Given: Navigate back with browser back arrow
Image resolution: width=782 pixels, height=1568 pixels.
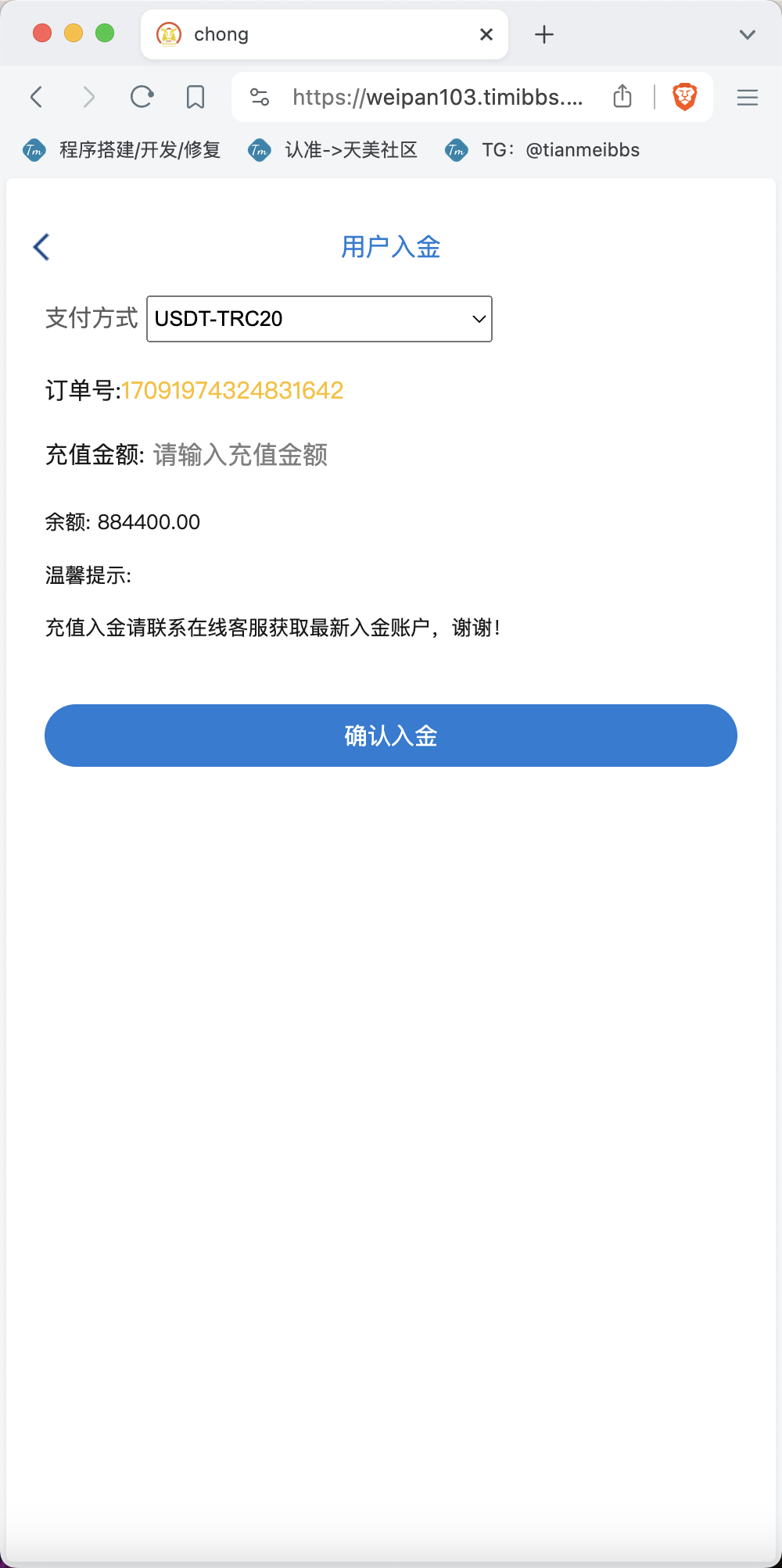Looking at the screenshot, I should pyautogui.click(x=36, y=97).
